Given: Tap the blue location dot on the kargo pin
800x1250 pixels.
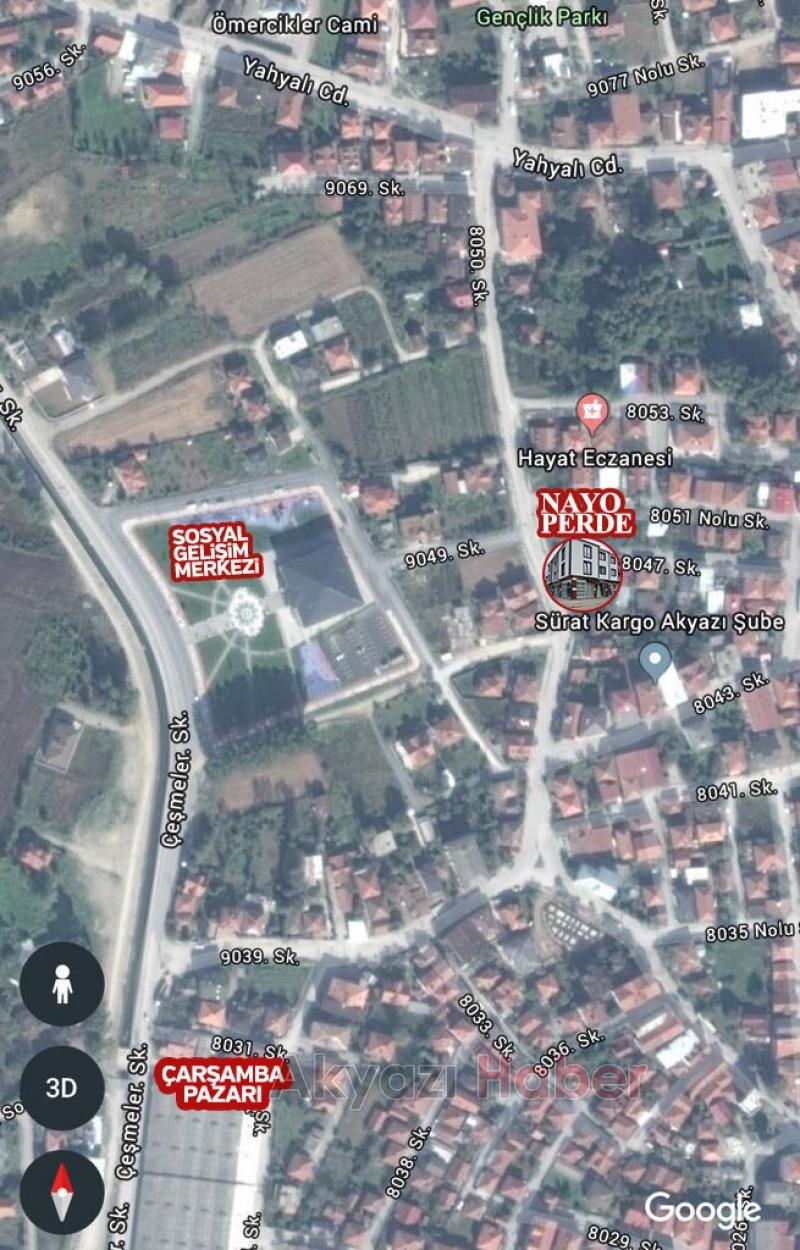Looking at the screenshot, I should coord(655,658).
